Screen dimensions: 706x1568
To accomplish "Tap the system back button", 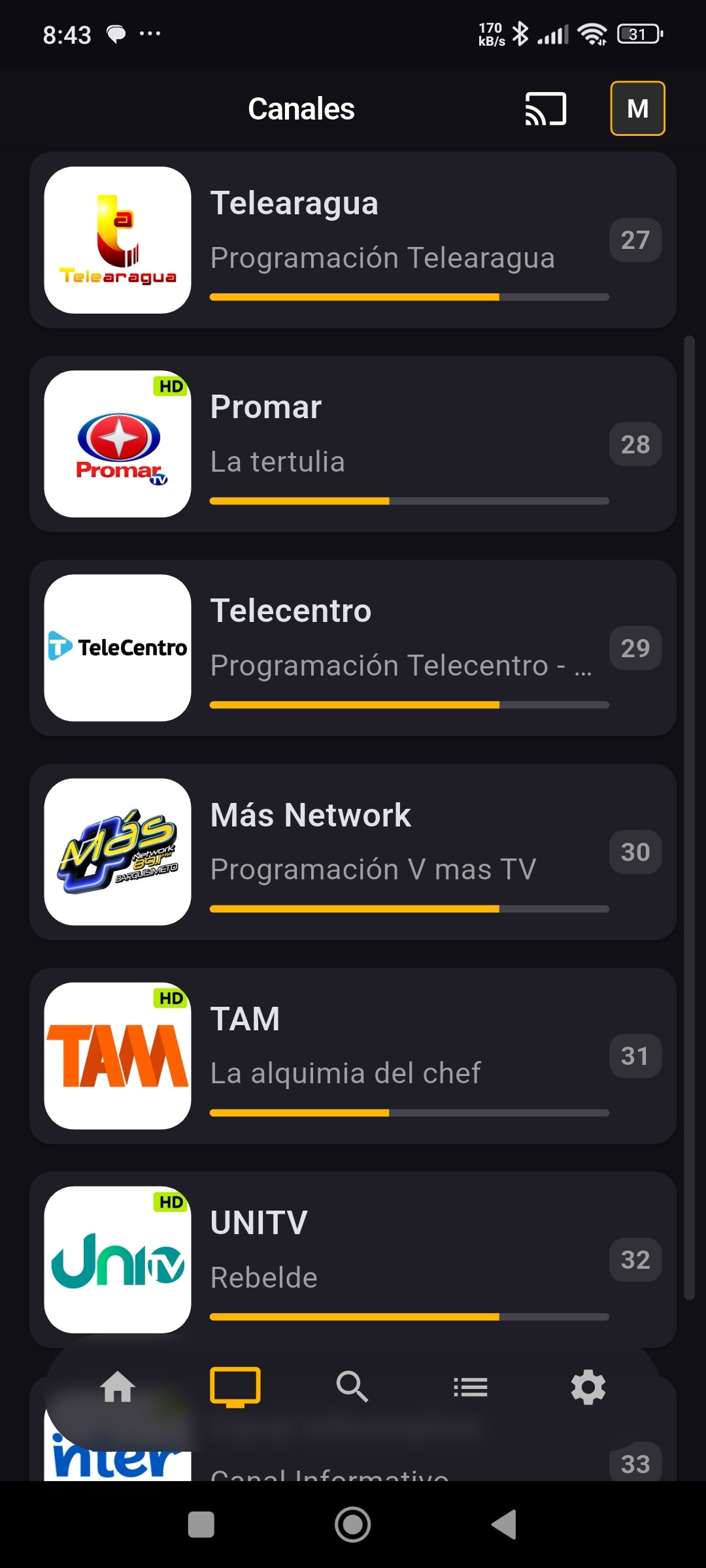I will [505, 1525].
